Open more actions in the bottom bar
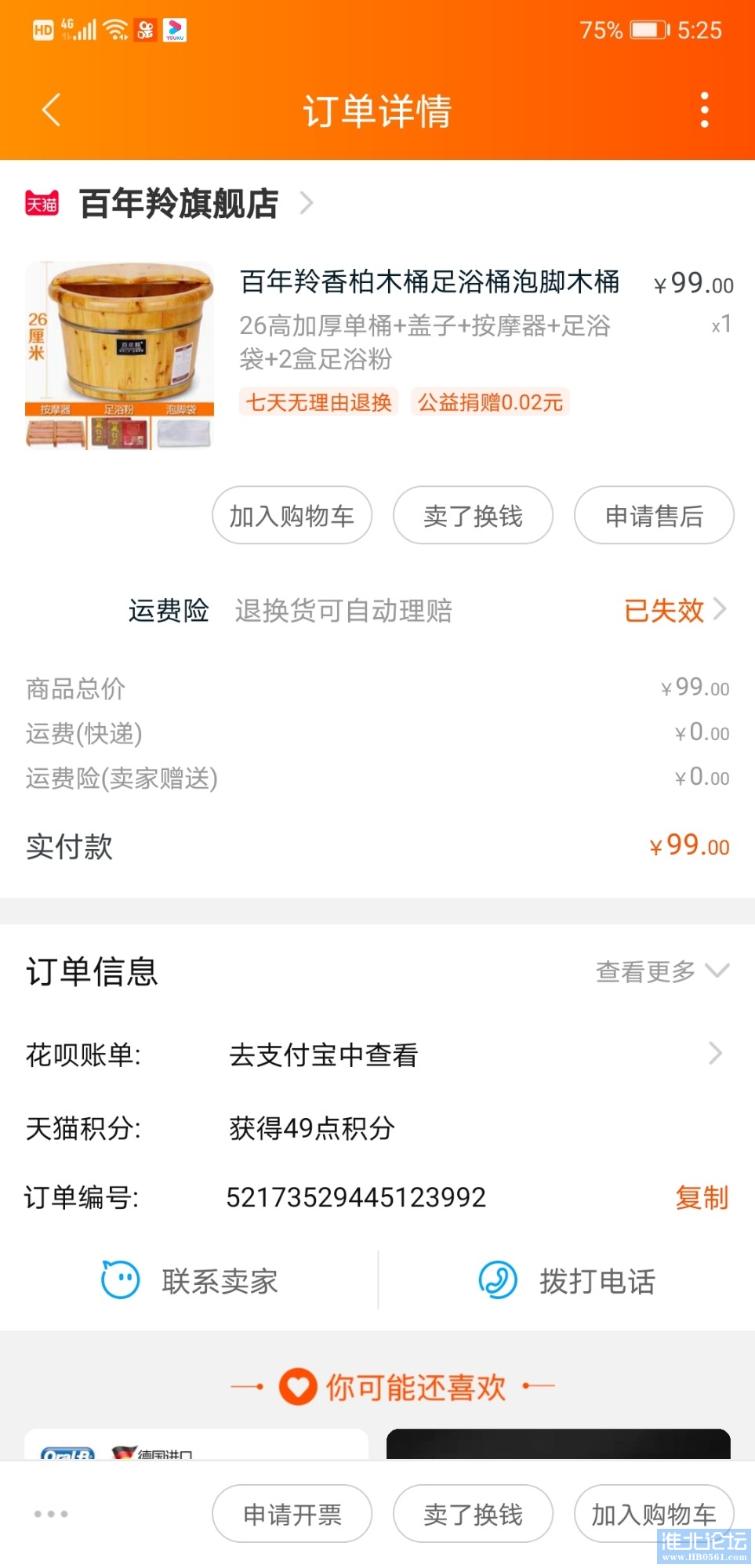 click(51, 1514)
